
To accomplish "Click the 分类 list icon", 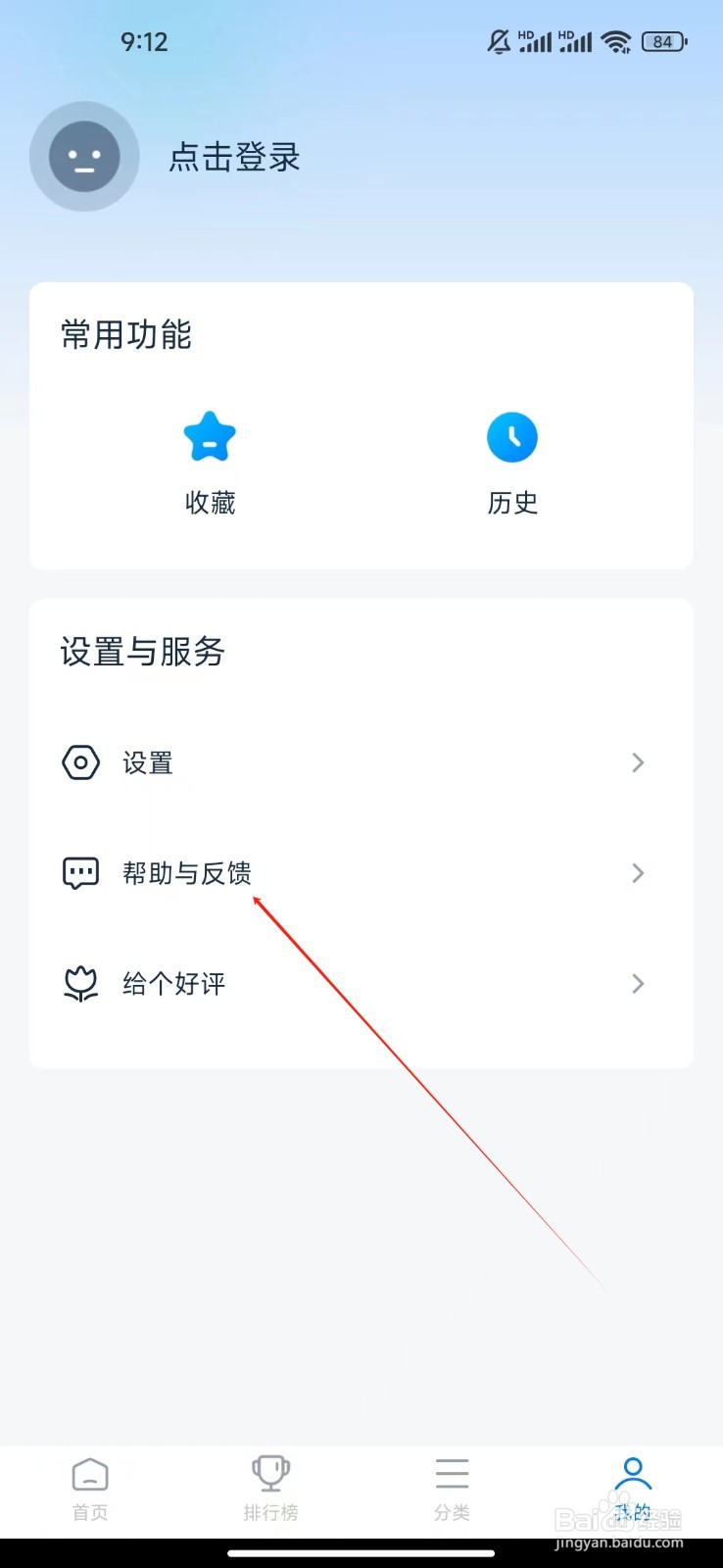I will tap(452, 1472).
